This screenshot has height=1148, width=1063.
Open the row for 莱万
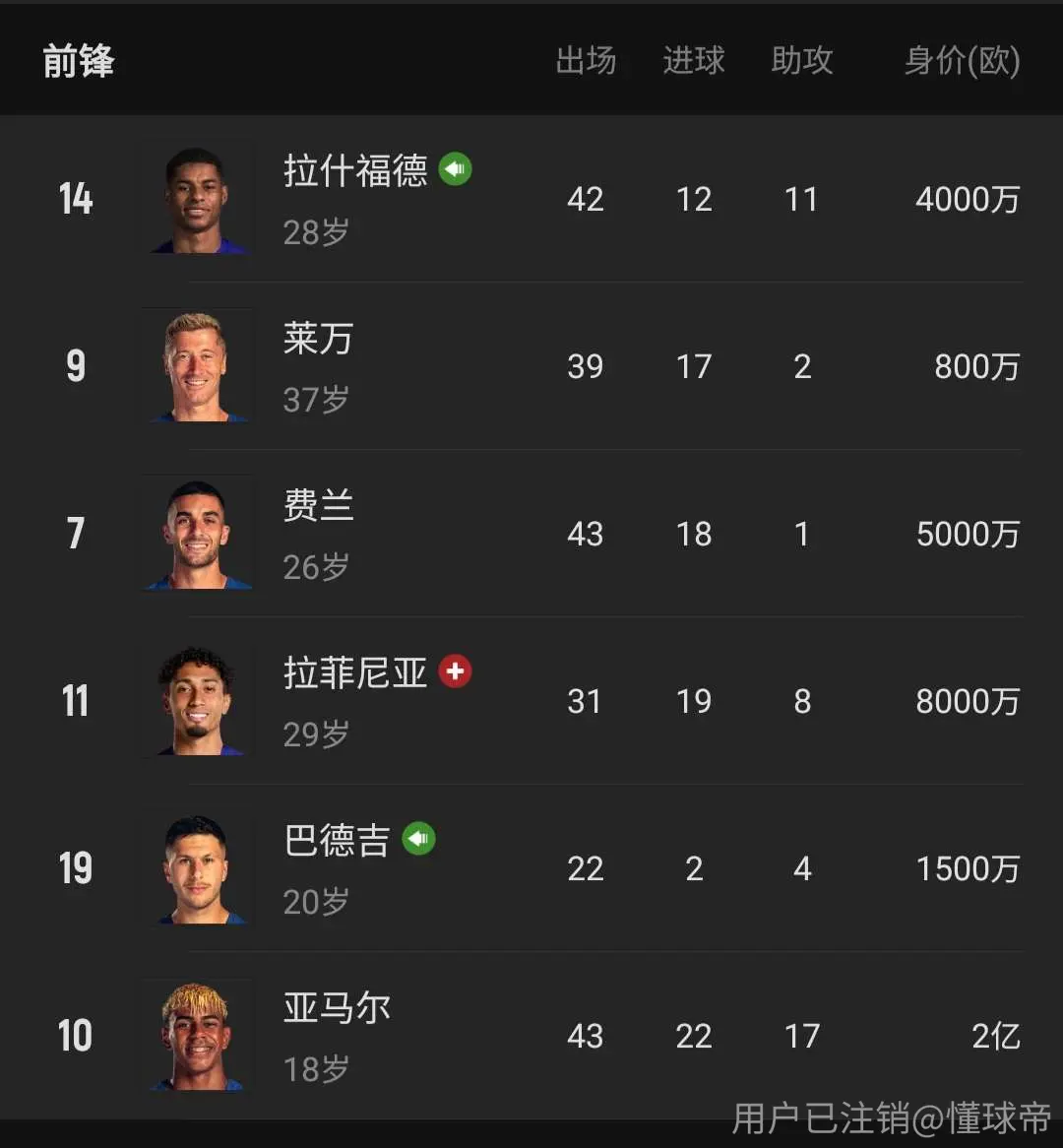(531, 366)
